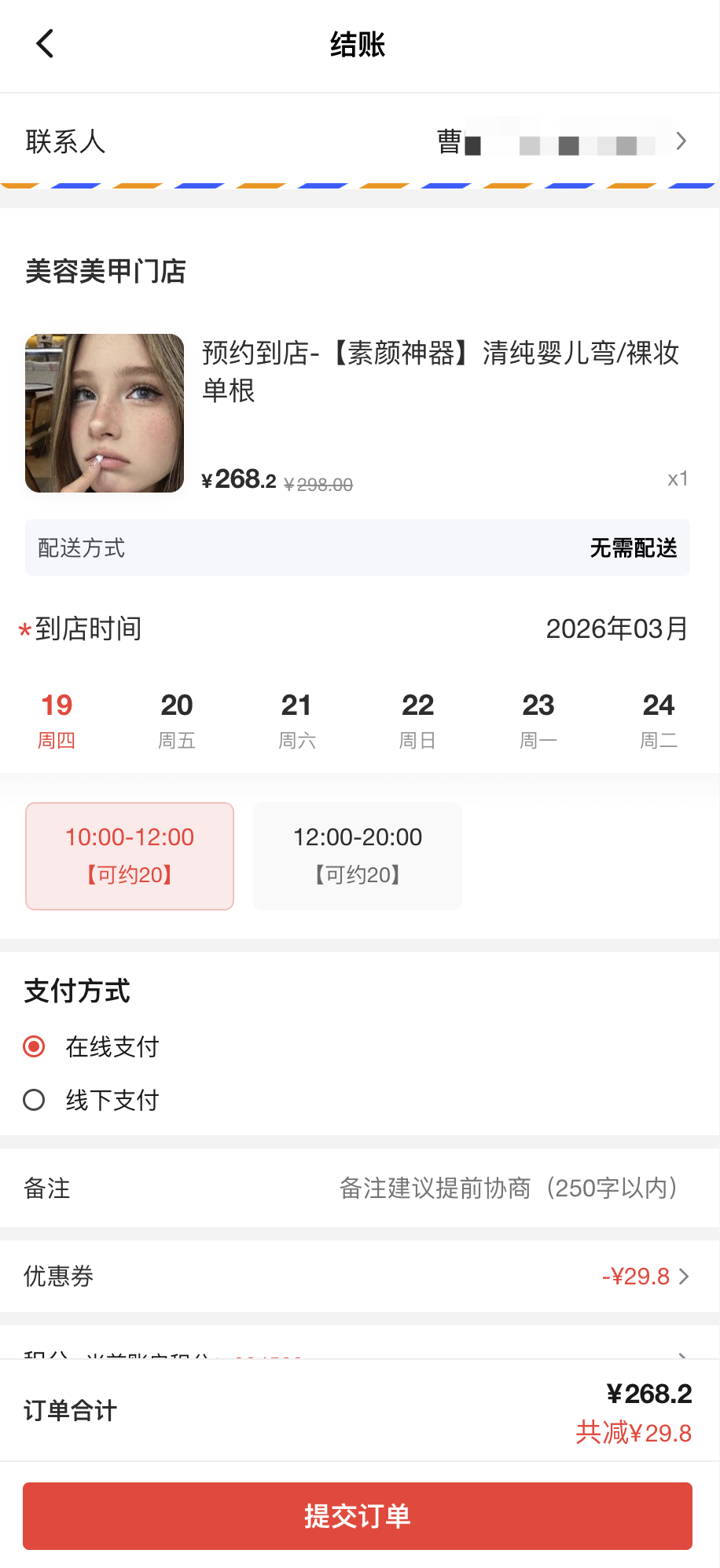This screenshot has width=720, height=1568.
Task: Switch to 线下支付 payment option
Action: (35, 1100)
